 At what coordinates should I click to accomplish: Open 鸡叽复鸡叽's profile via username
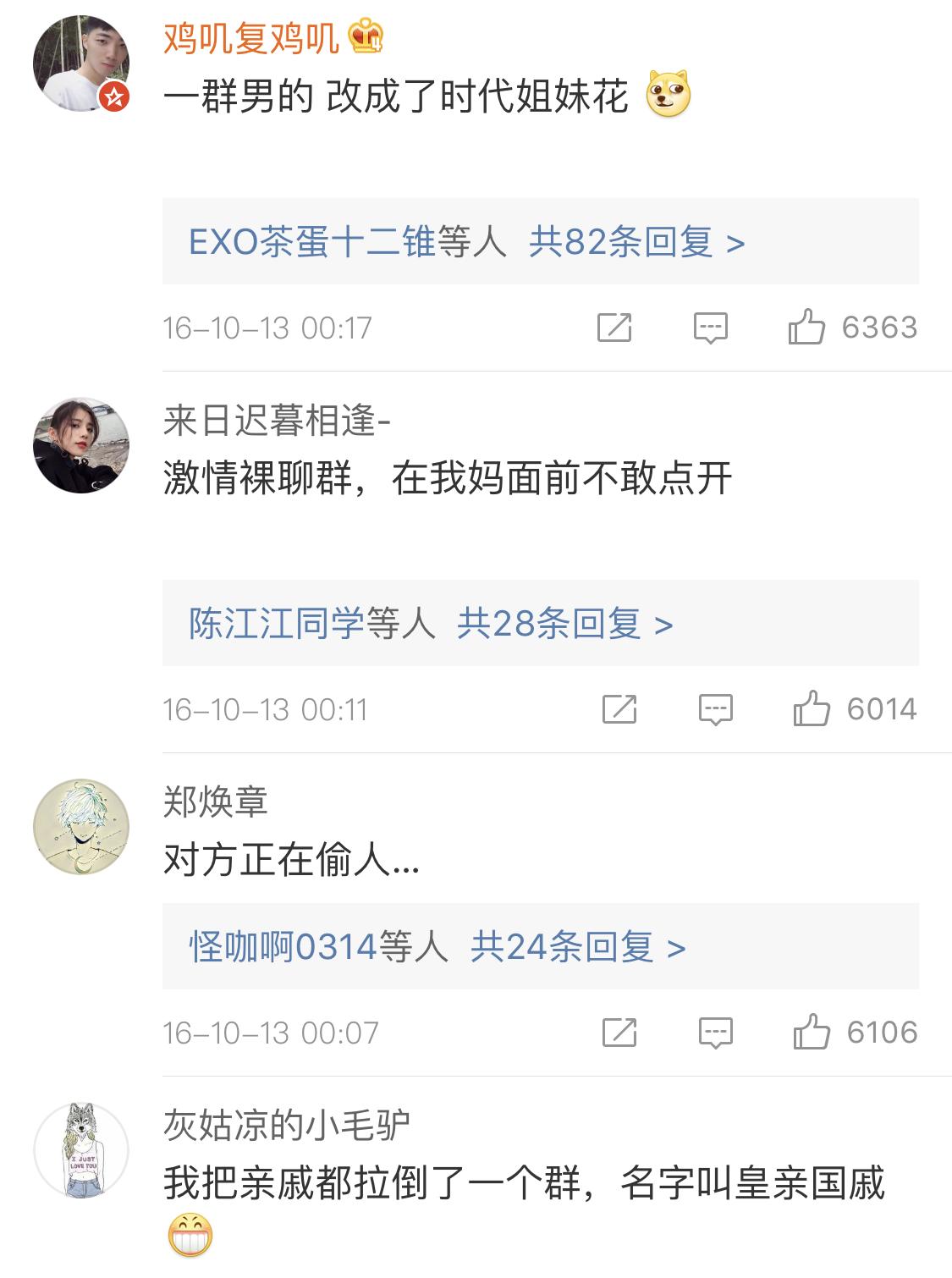254,36
